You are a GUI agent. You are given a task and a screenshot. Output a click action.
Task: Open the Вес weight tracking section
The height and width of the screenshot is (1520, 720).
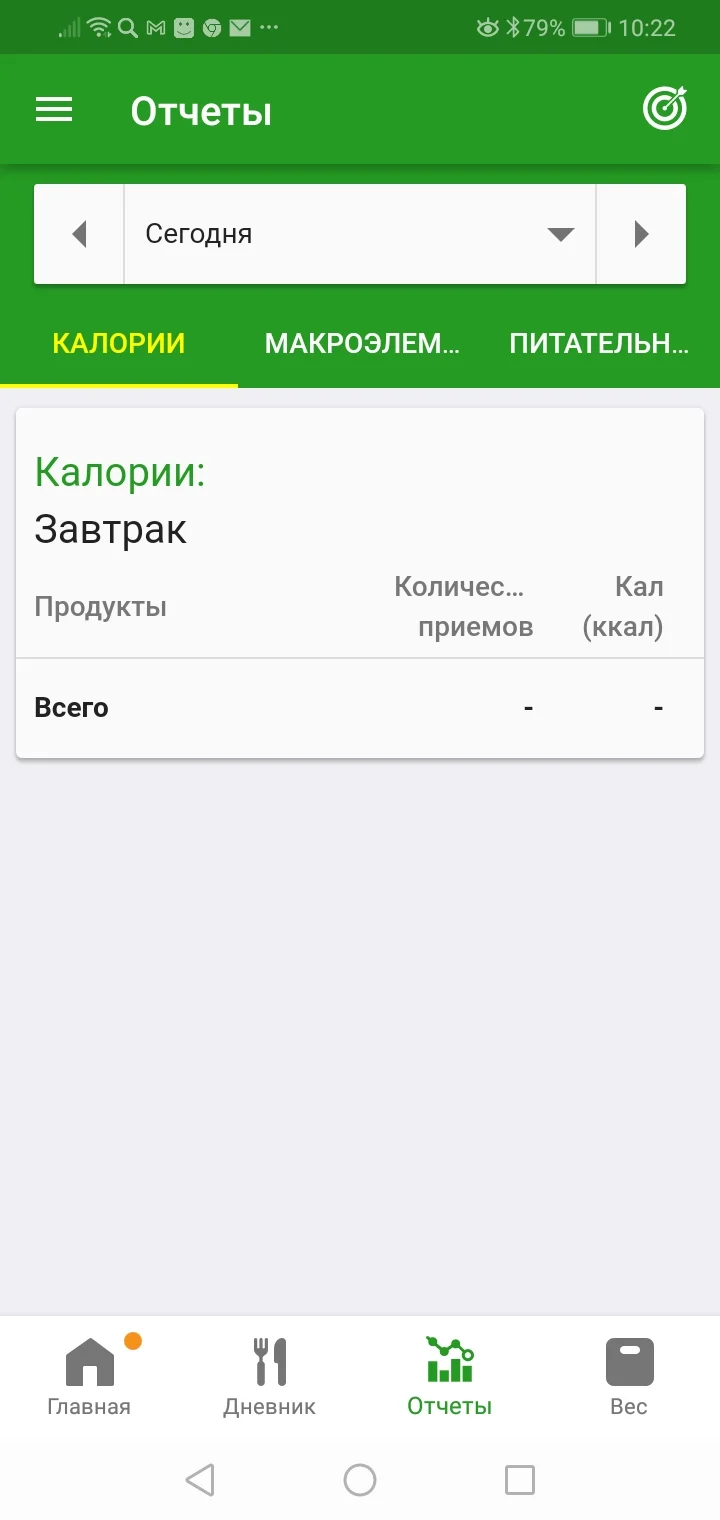pyautogui.click(x=629, y=1377)
